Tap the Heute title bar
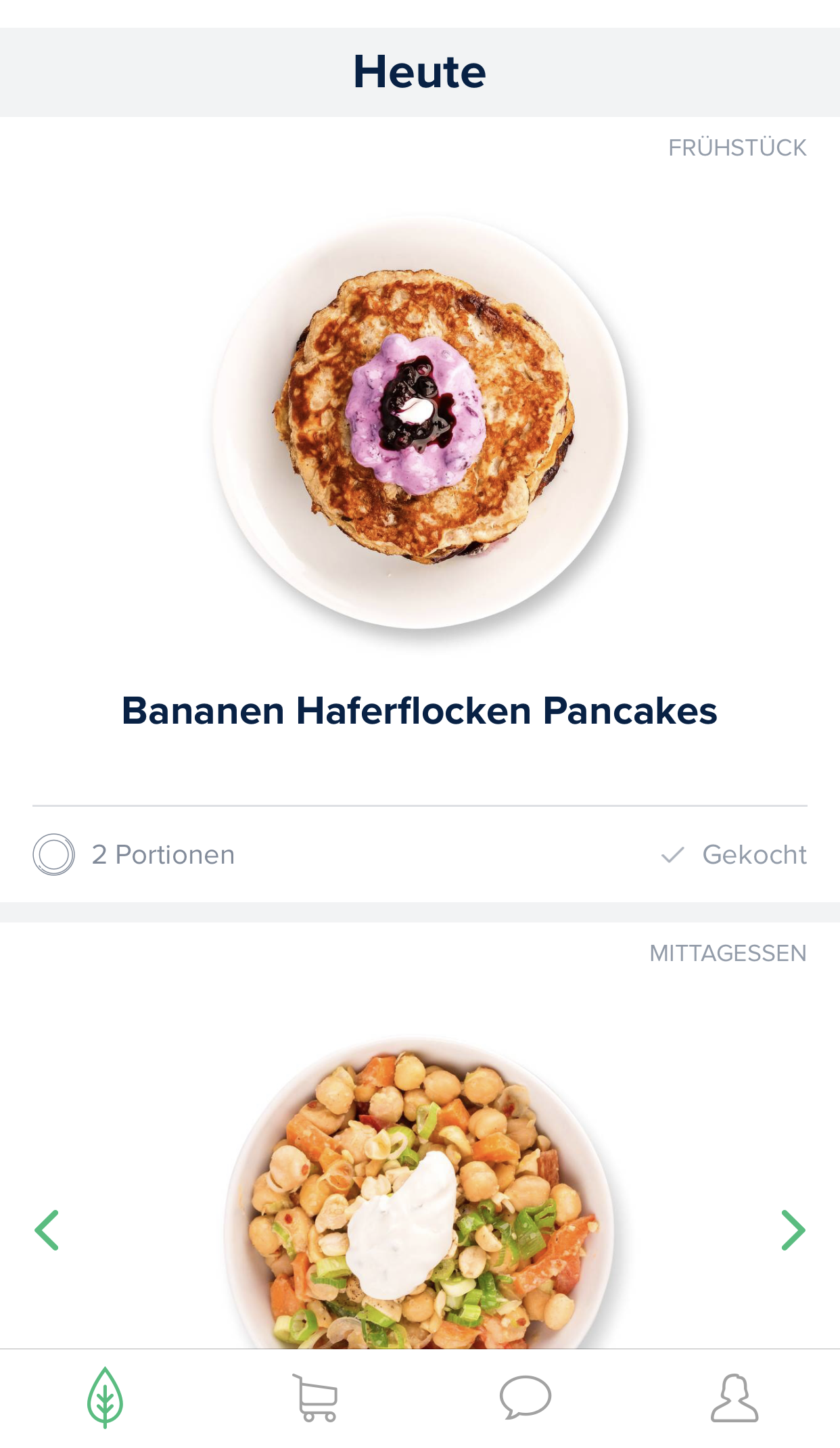The height and width of the screenshot is (1448, 840). (420, 71)
